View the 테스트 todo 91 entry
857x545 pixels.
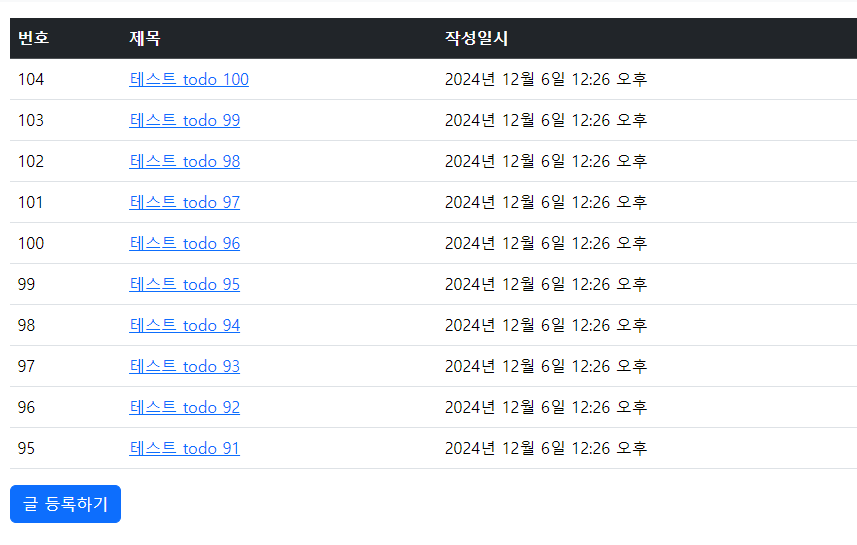tap(184, 449)
